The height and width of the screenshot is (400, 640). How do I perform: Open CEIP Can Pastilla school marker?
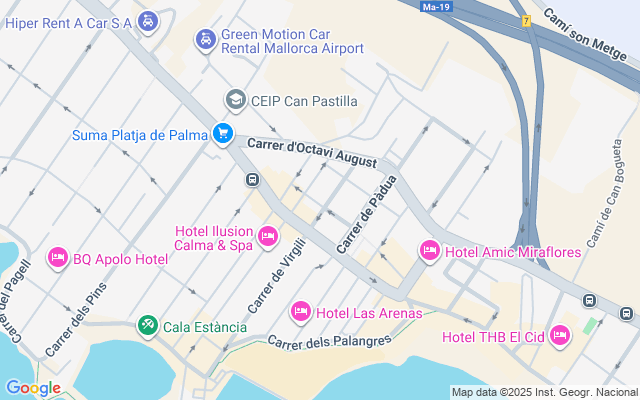point(235,99)
